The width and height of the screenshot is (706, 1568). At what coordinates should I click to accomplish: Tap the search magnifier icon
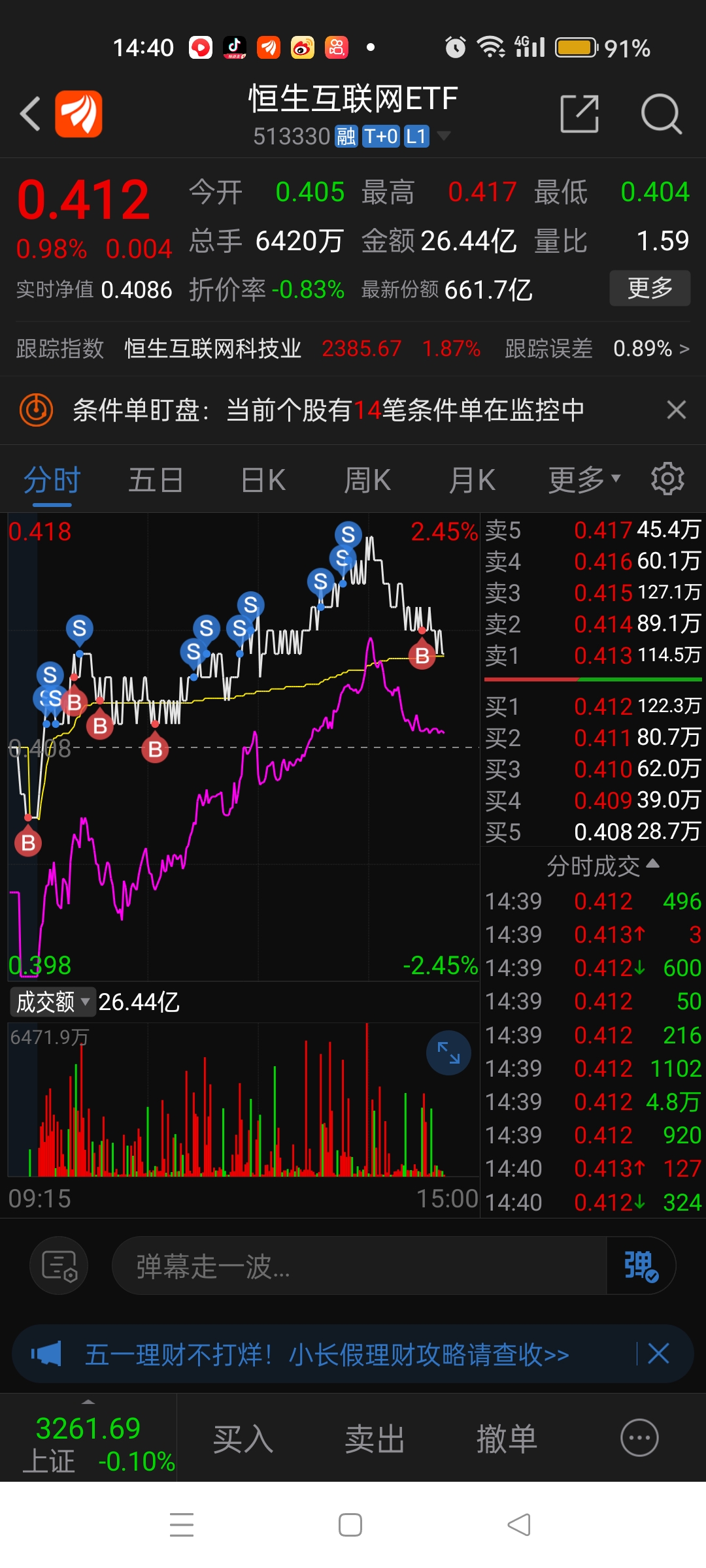[x=662, y=113]
